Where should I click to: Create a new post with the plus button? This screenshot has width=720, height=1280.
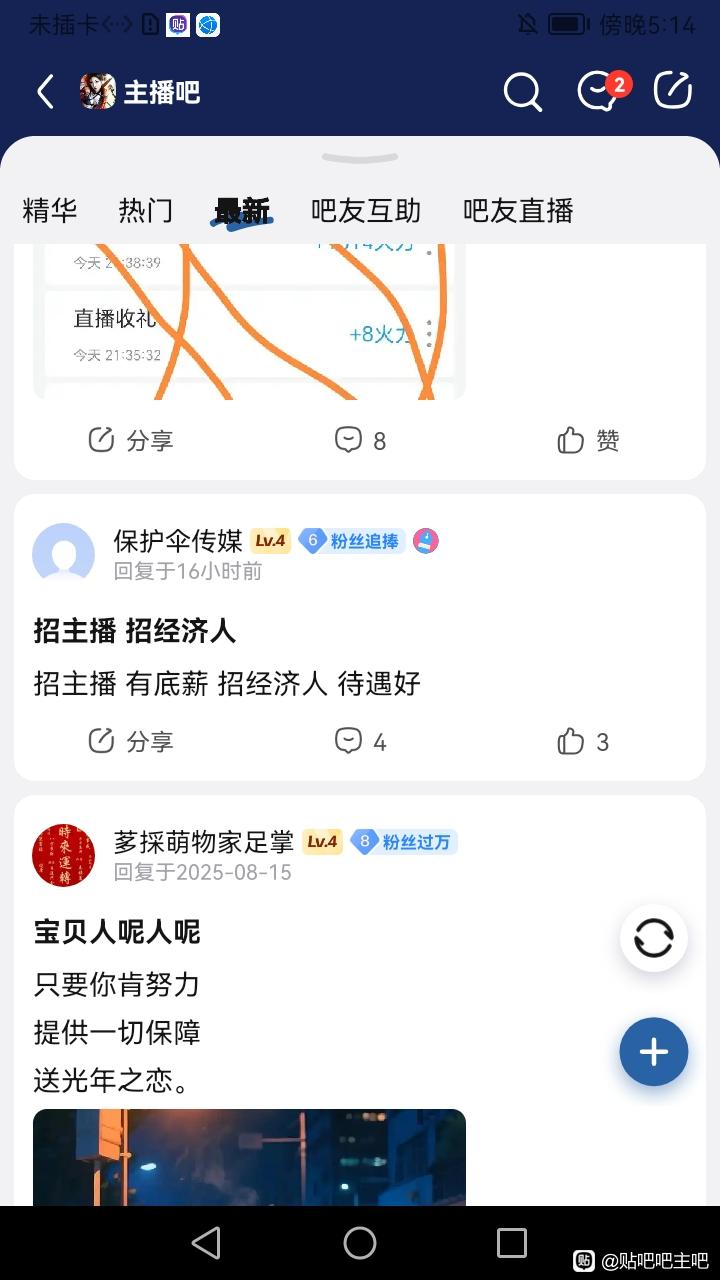(653, 1052)
